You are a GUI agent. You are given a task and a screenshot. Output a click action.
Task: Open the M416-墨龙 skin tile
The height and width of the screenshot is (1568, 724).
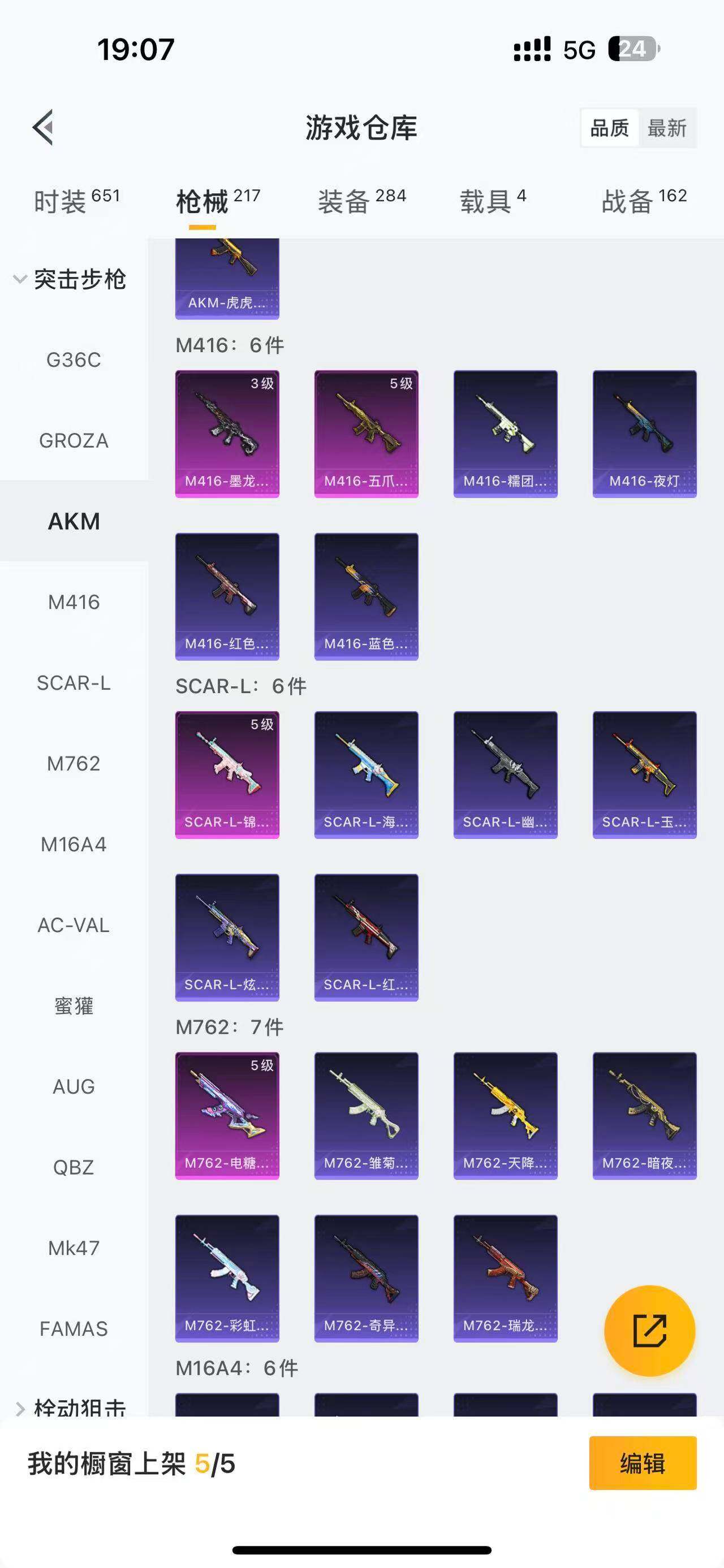(227, 434)
